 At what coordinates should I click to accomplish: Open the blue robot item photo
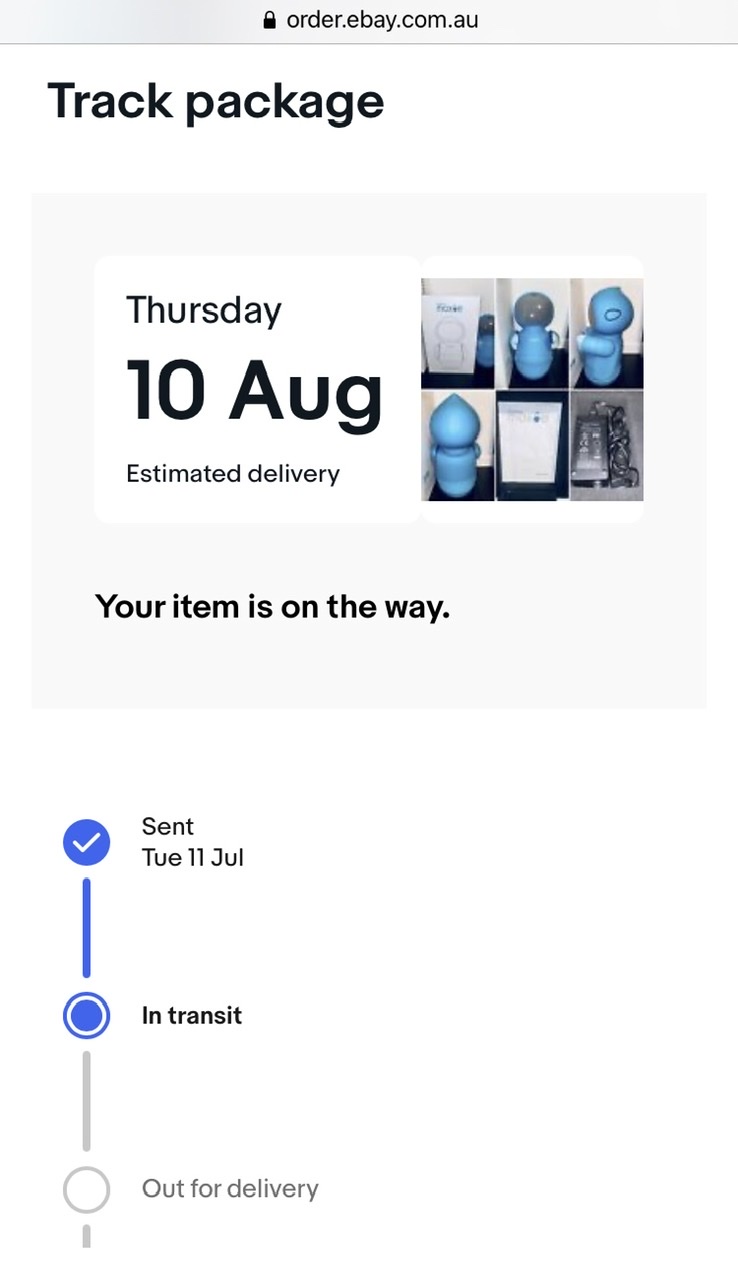(x=532, y=389)
